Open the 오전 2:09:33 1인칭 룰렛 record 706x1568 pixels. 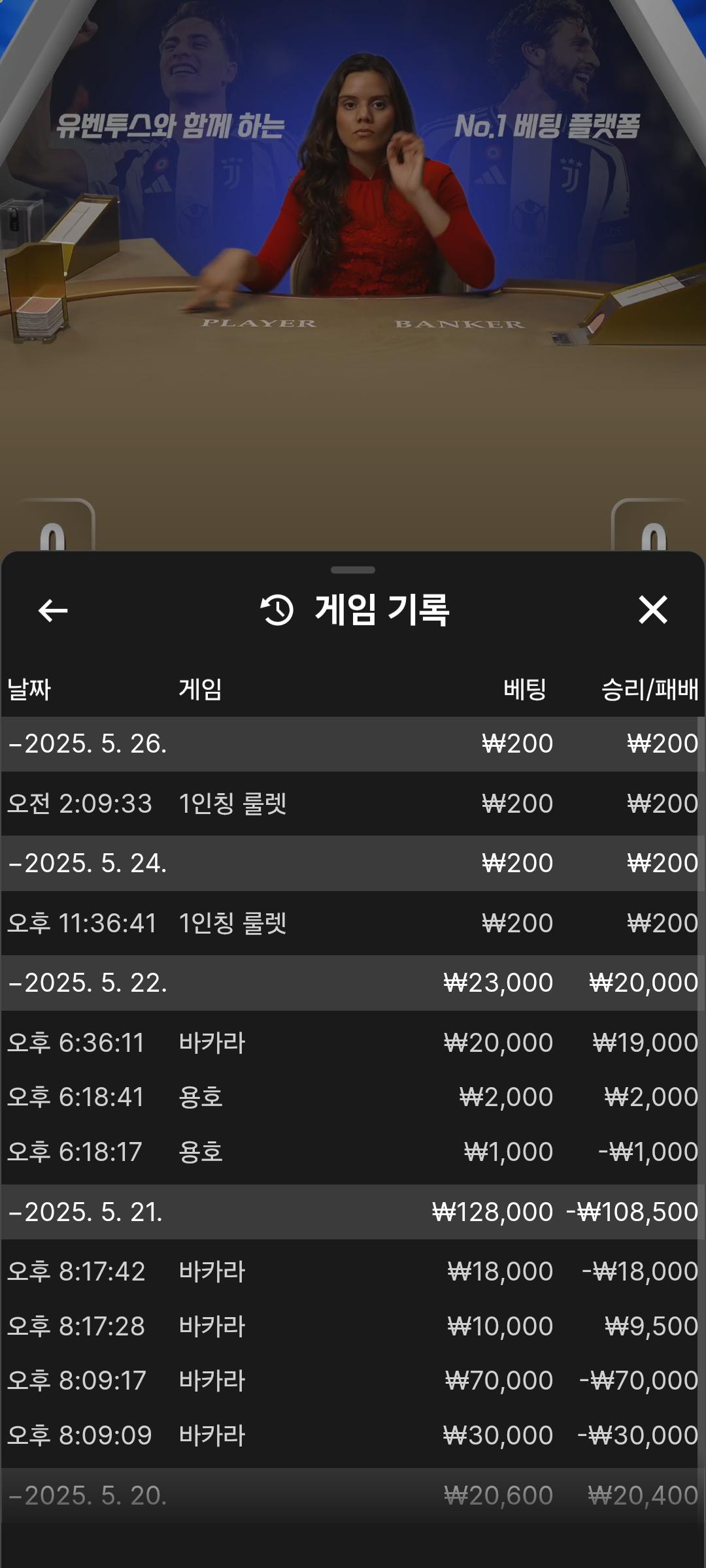pos(353,804)
